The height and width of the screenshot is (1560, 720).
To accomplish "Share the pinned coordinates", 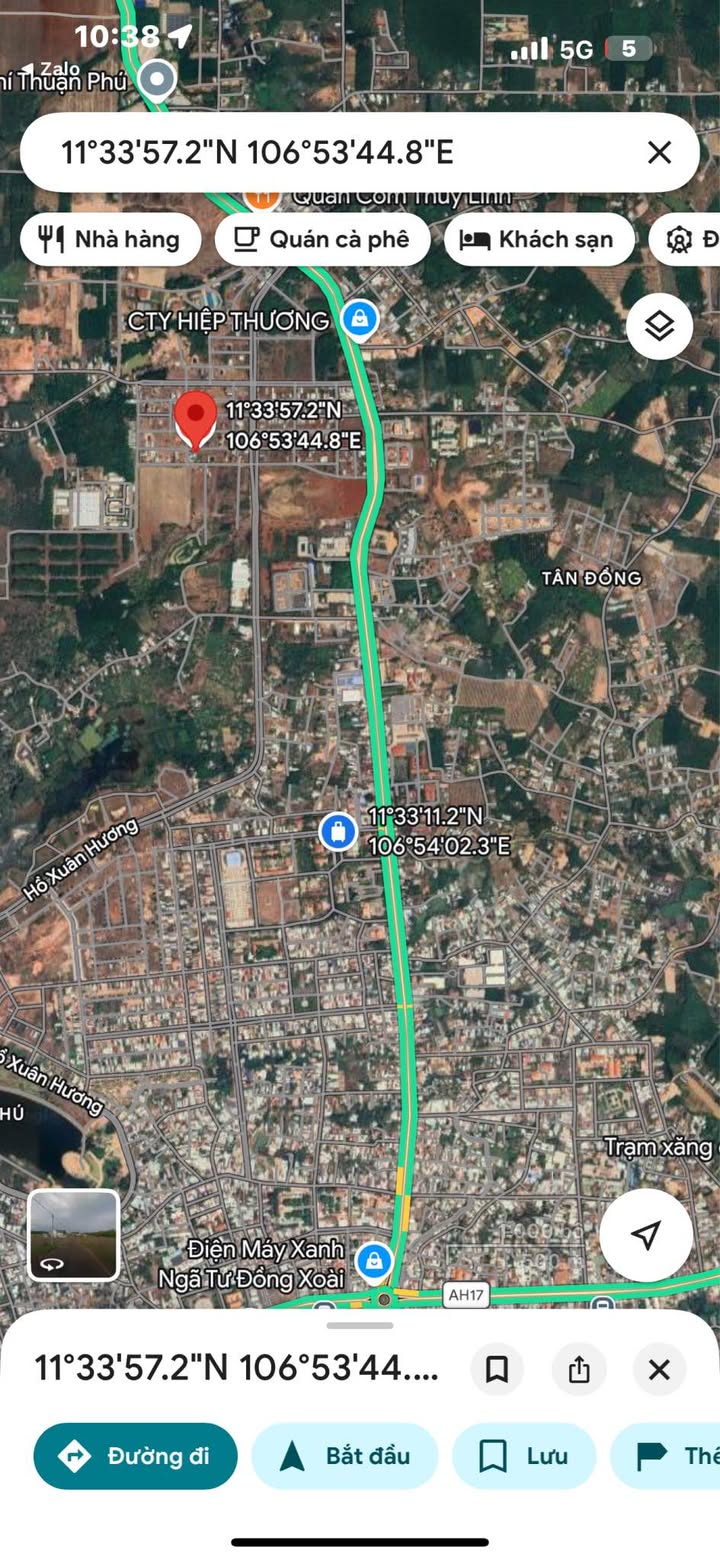I will (x=579, y=1369).
